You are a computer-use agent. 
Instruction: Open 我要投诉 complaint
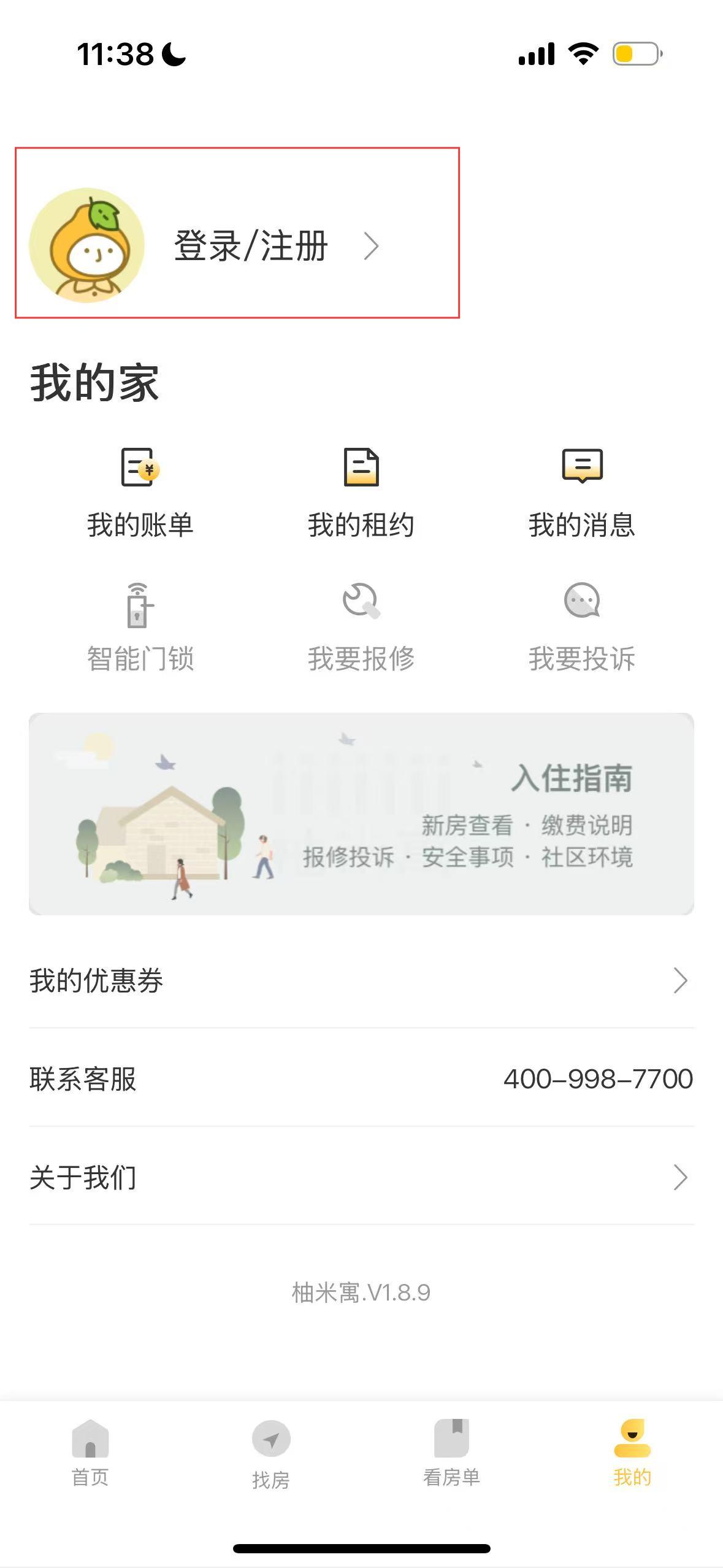click(x=582, y=627)
